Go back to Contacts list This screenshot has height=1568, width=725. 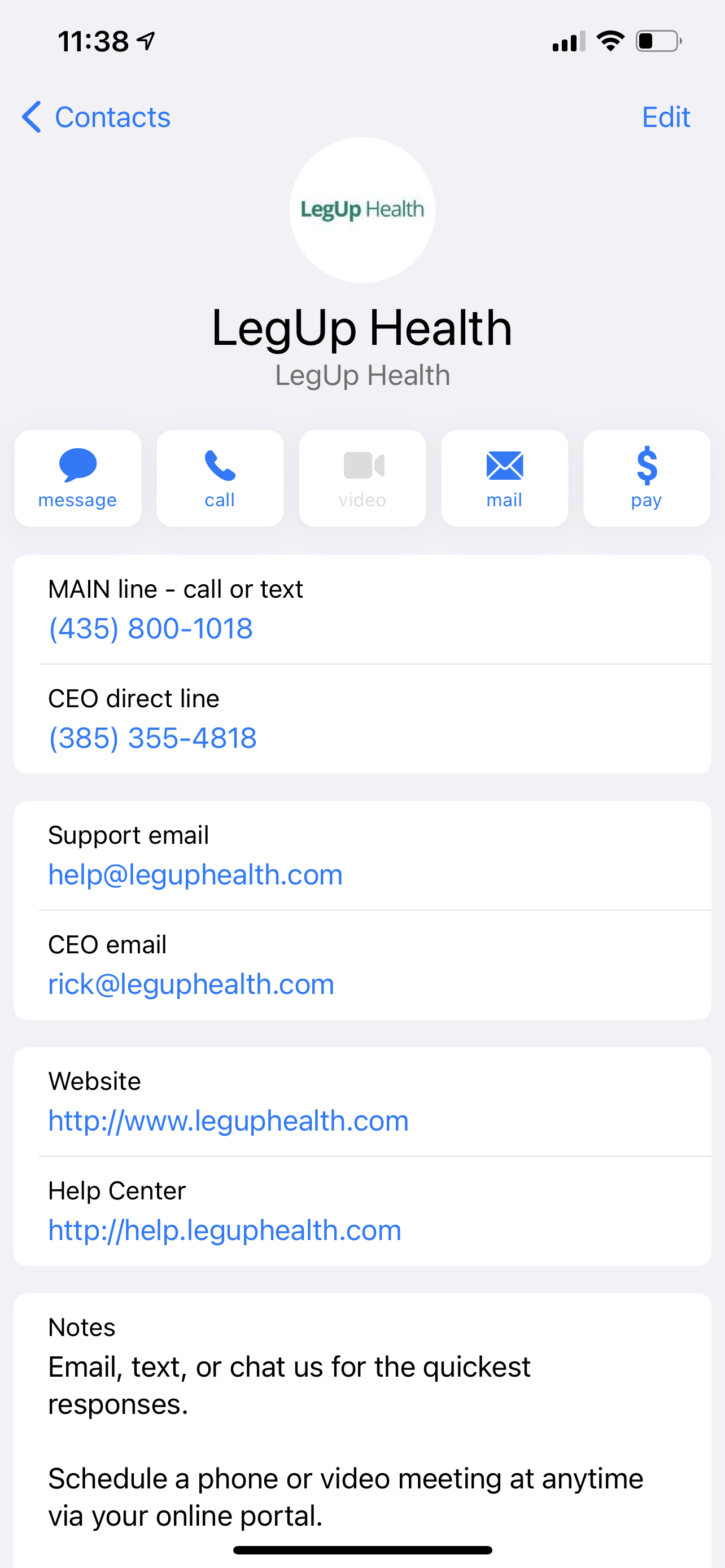[x=97, y=117]
